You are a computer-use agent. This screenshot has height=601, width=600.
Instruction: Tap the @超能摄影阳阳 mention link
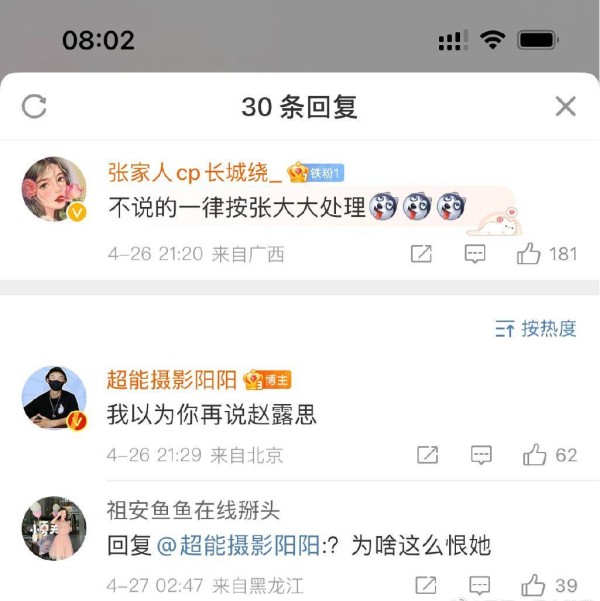239,545
